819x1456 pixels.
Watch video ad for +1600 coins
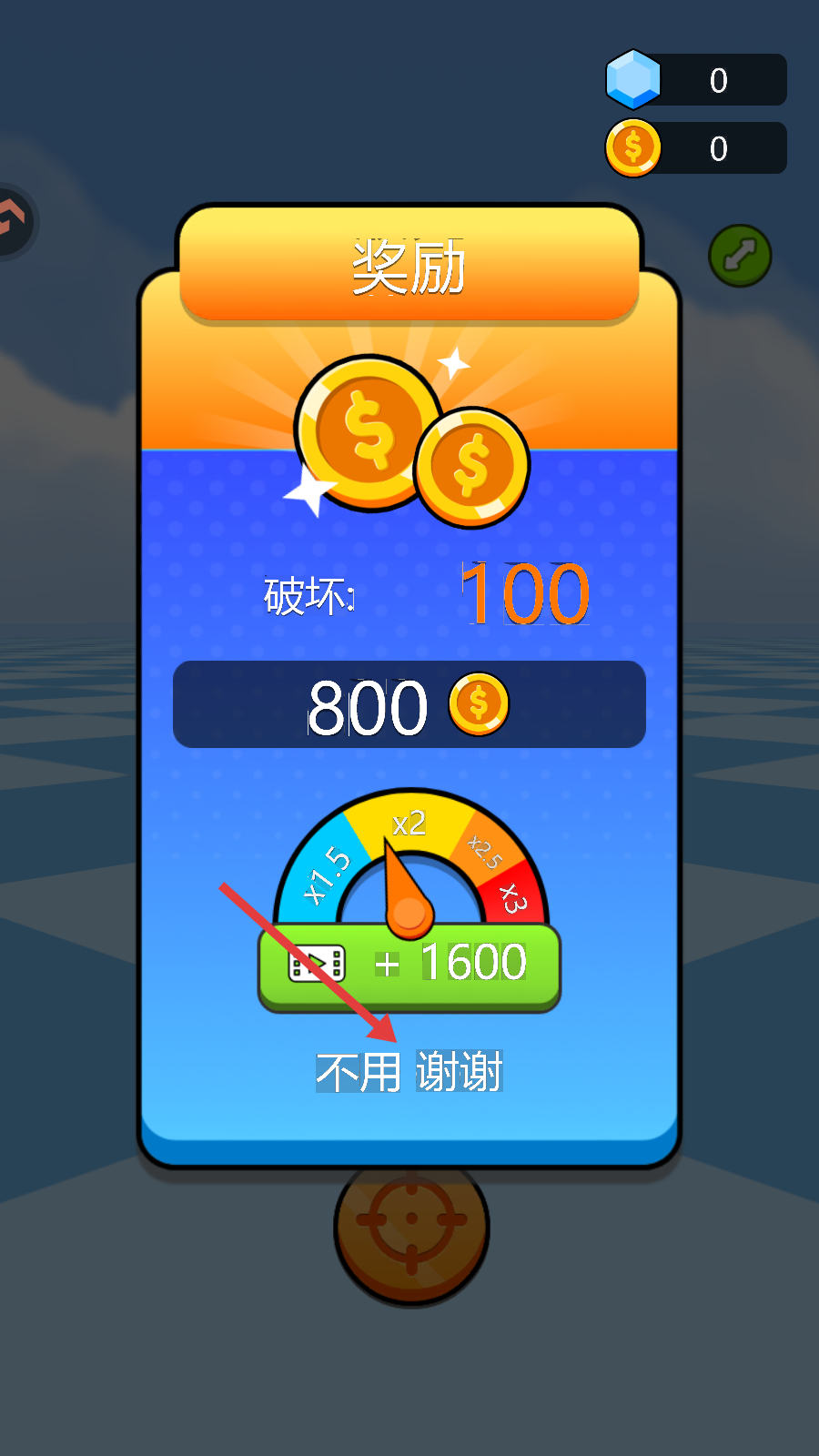pos(409,966)
